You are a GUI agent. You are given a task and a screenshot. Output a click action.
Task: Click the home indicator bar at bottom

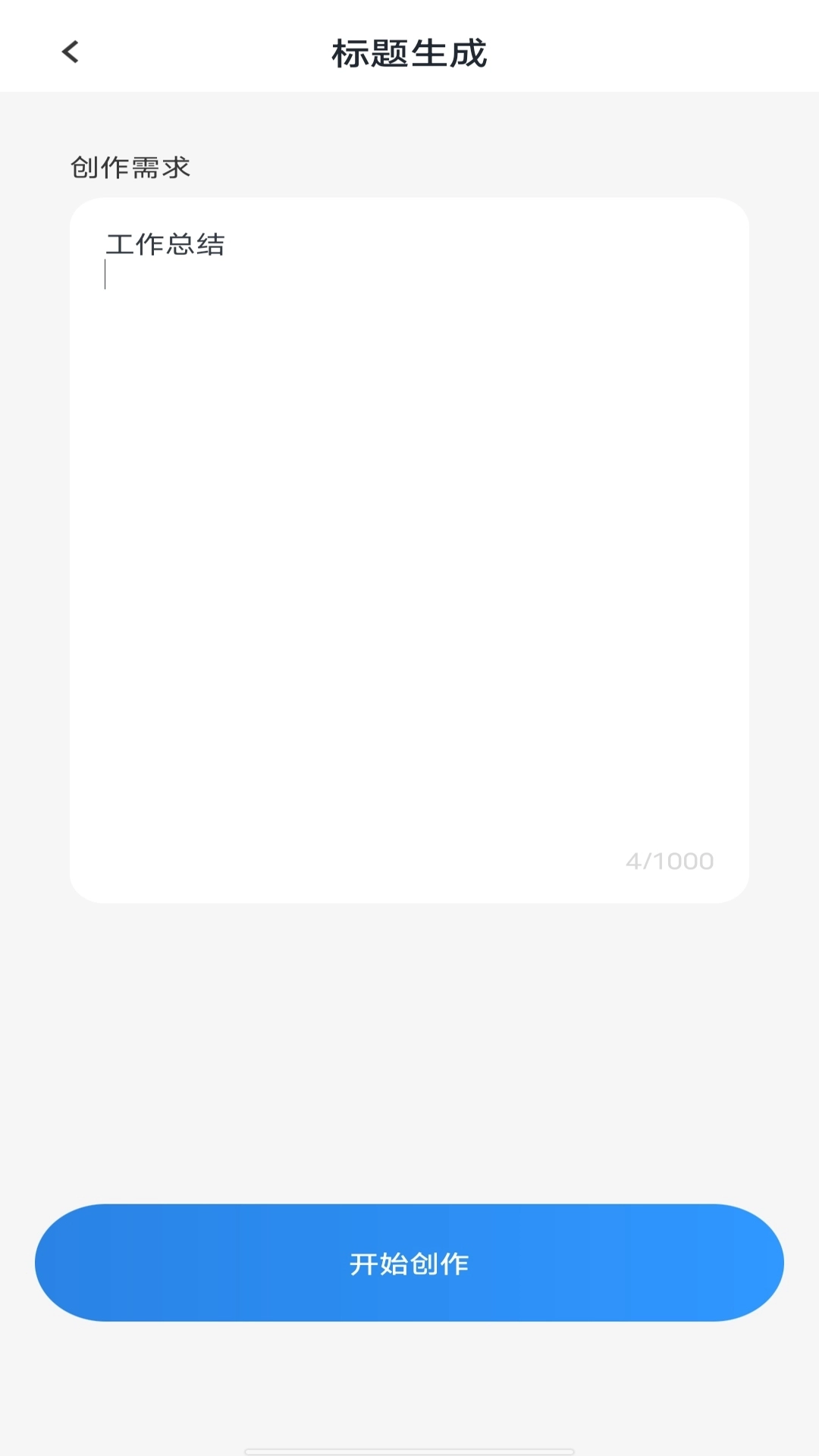coord(409,1450)
